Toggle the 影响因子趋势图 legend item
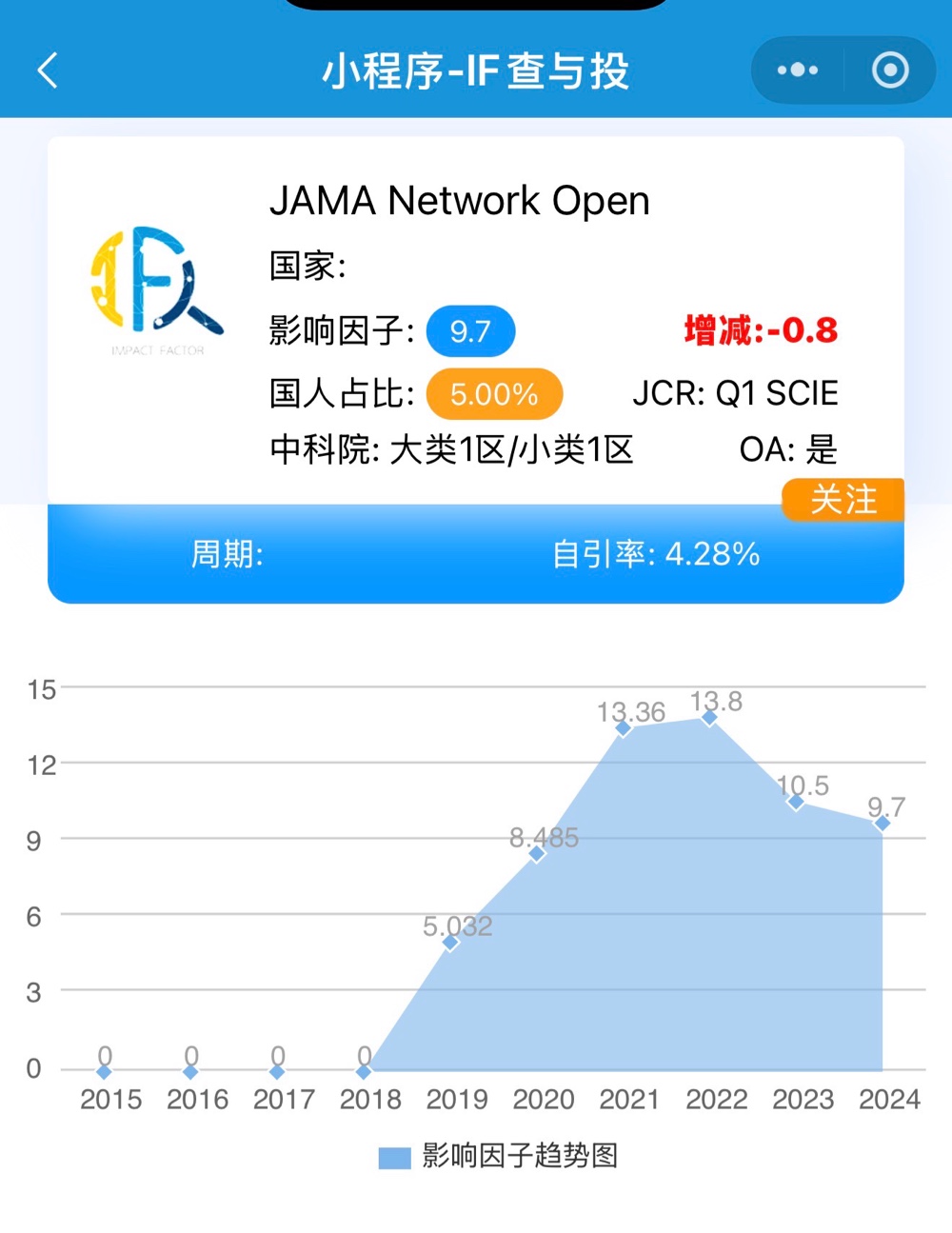Viewport: 952px width, 1233px height. tap(499, 1156)
